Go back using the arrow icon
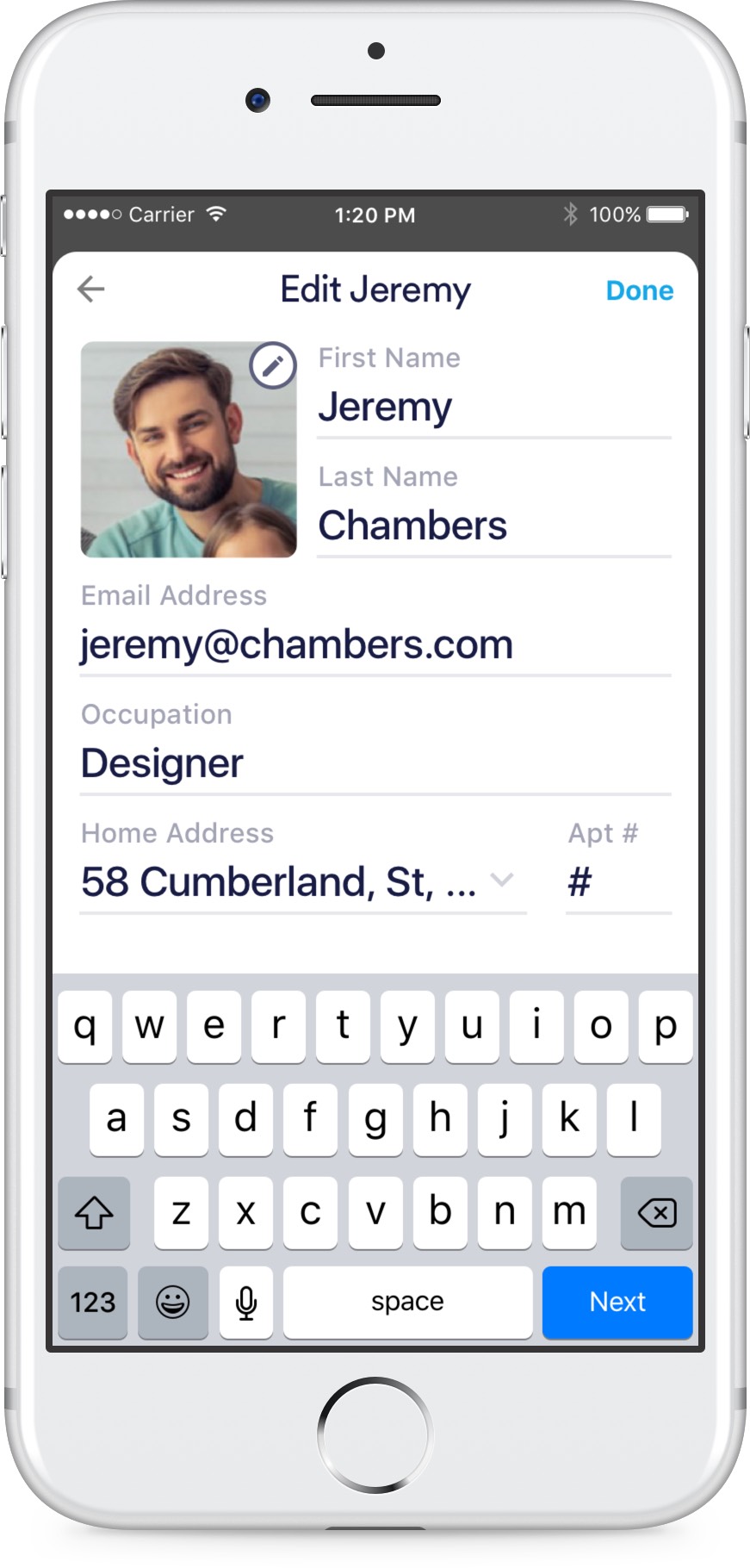Image resolution: width=750 pixels, height=1568 pixels. [x=91, y=289]
